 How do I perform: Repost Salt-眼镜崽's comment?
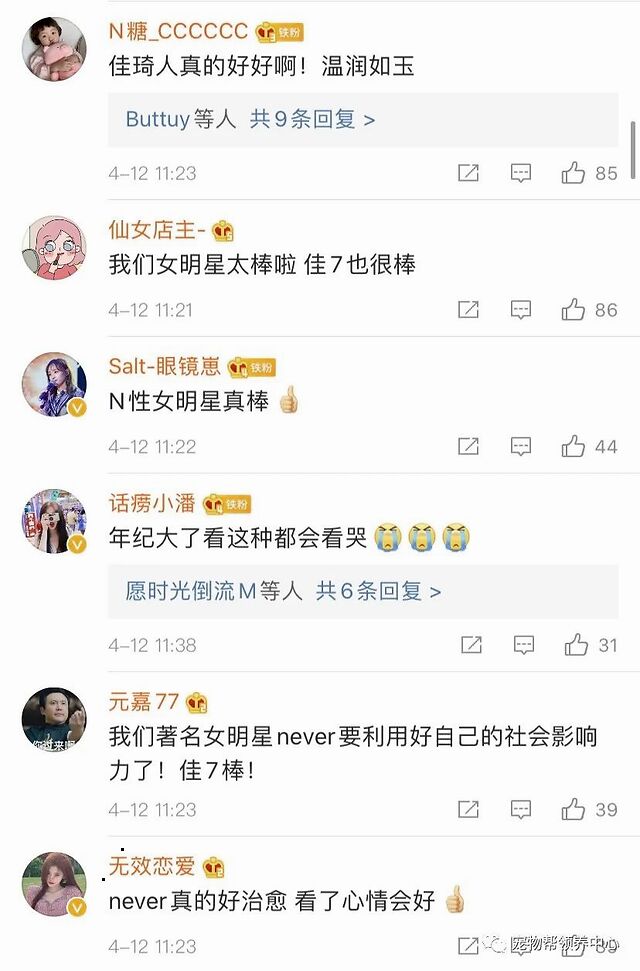[468, 447]
